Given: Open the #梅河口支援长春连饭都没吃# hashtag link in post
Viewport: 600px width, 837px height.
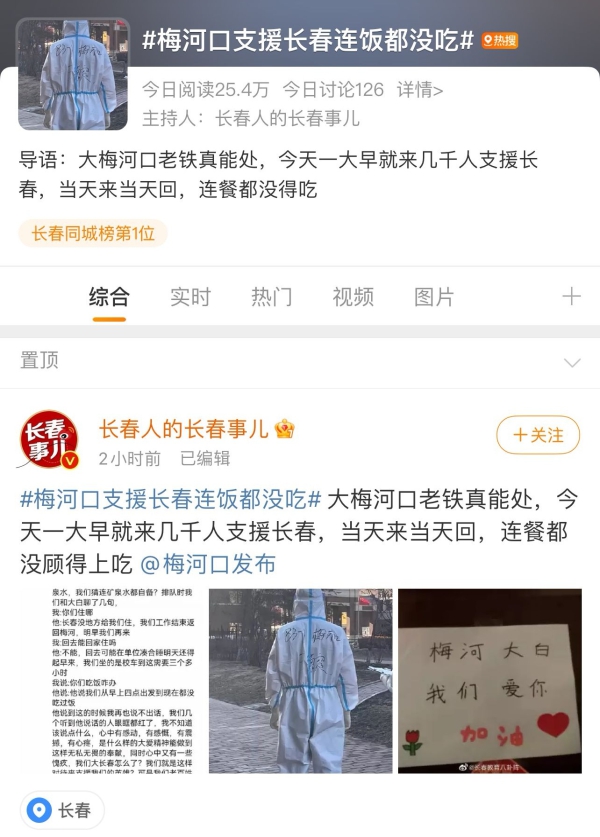Looking at the screenshot, I should tap(171, 497).
